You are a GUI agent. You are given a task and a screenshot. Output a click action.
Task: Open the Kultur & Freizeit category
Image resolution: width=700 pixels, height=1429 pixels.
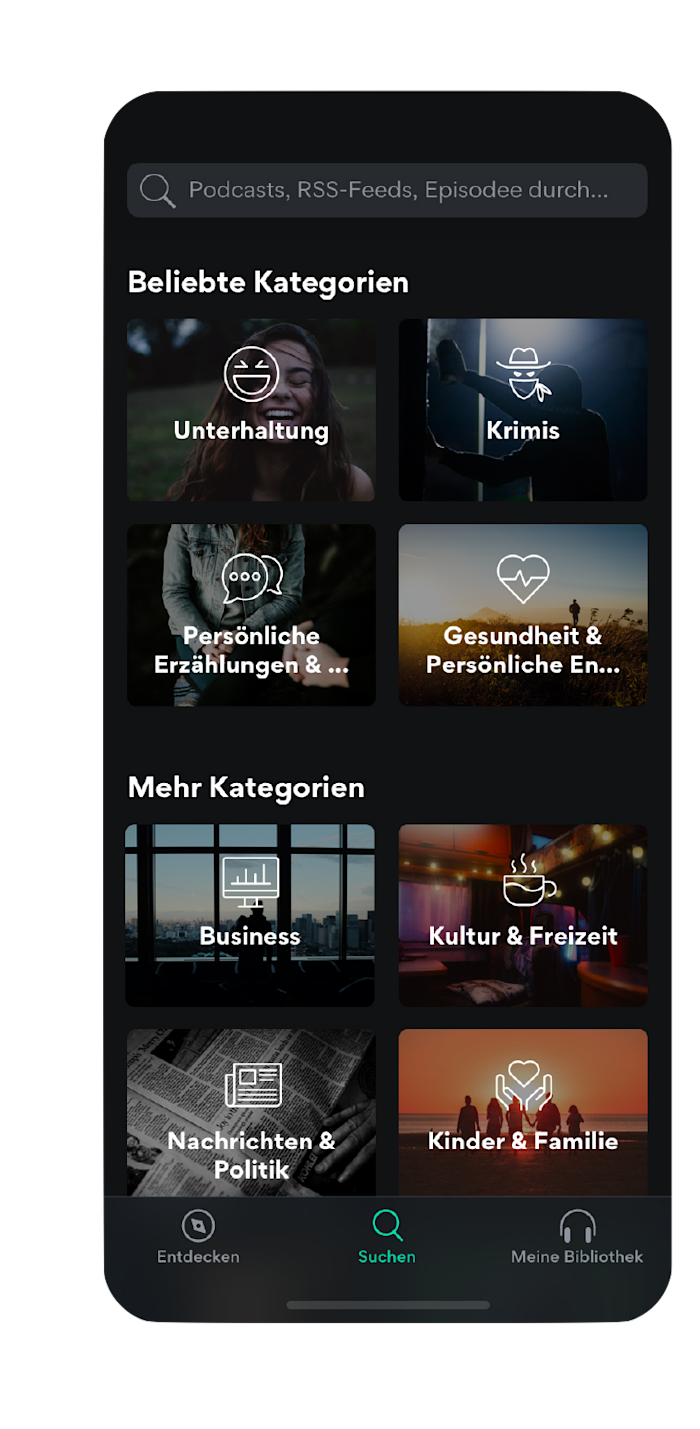click(523, 915)
